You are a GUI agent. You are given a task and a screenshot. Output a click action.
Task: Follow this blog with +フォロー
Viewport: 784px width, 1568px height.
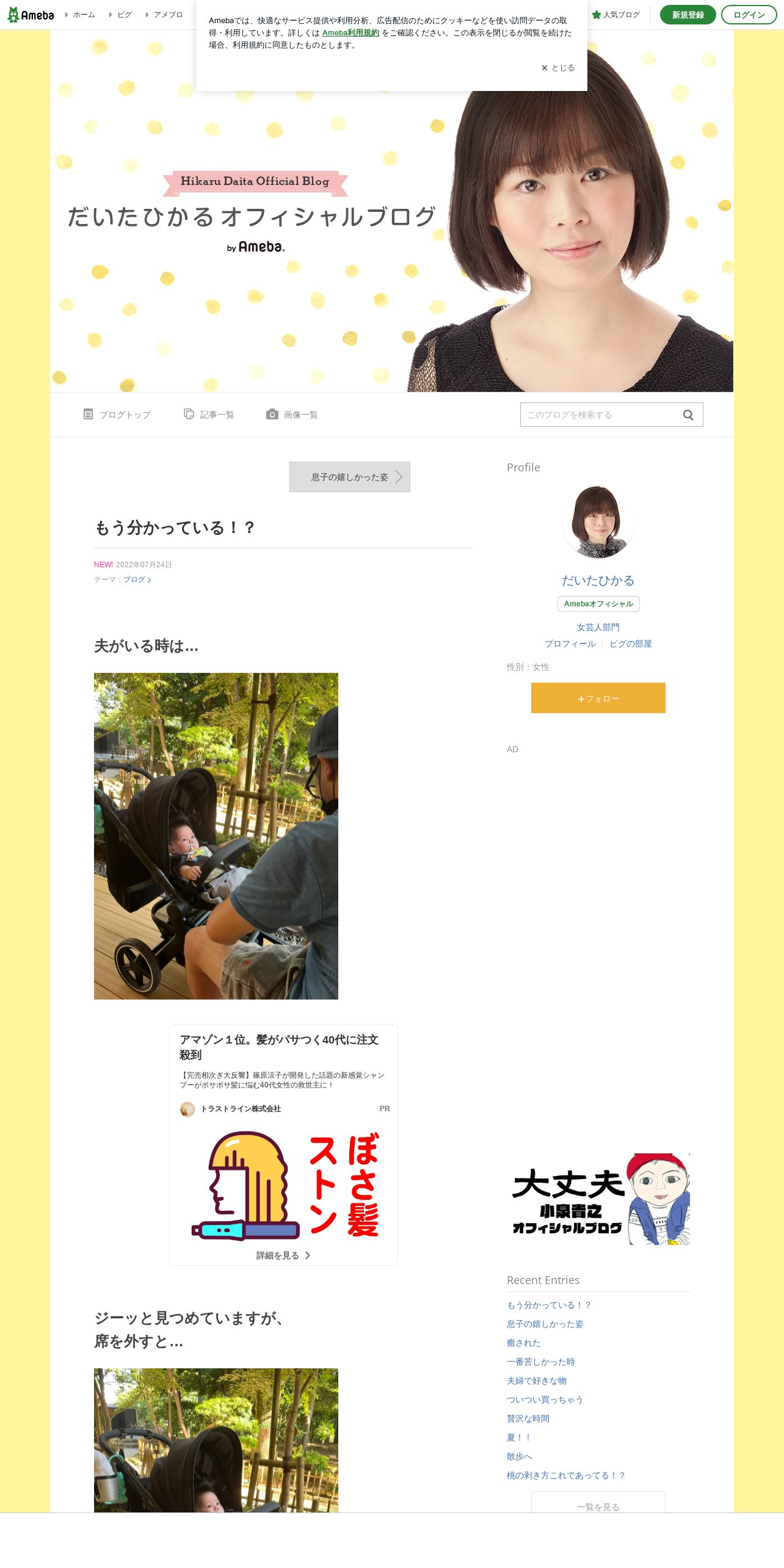598,698
